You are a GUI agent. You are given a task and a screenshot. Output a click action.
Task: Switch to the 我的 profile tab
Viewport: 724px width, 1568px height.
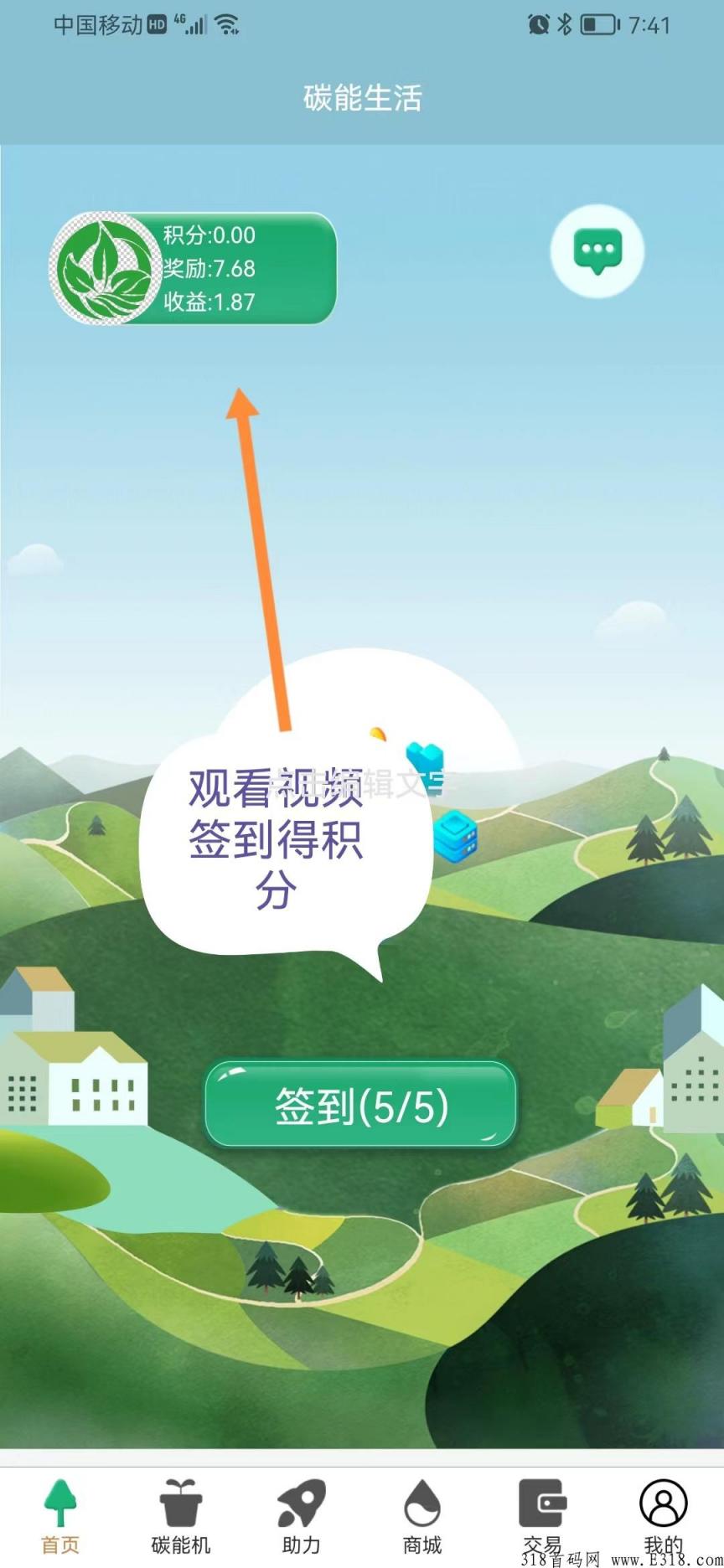663,1515
